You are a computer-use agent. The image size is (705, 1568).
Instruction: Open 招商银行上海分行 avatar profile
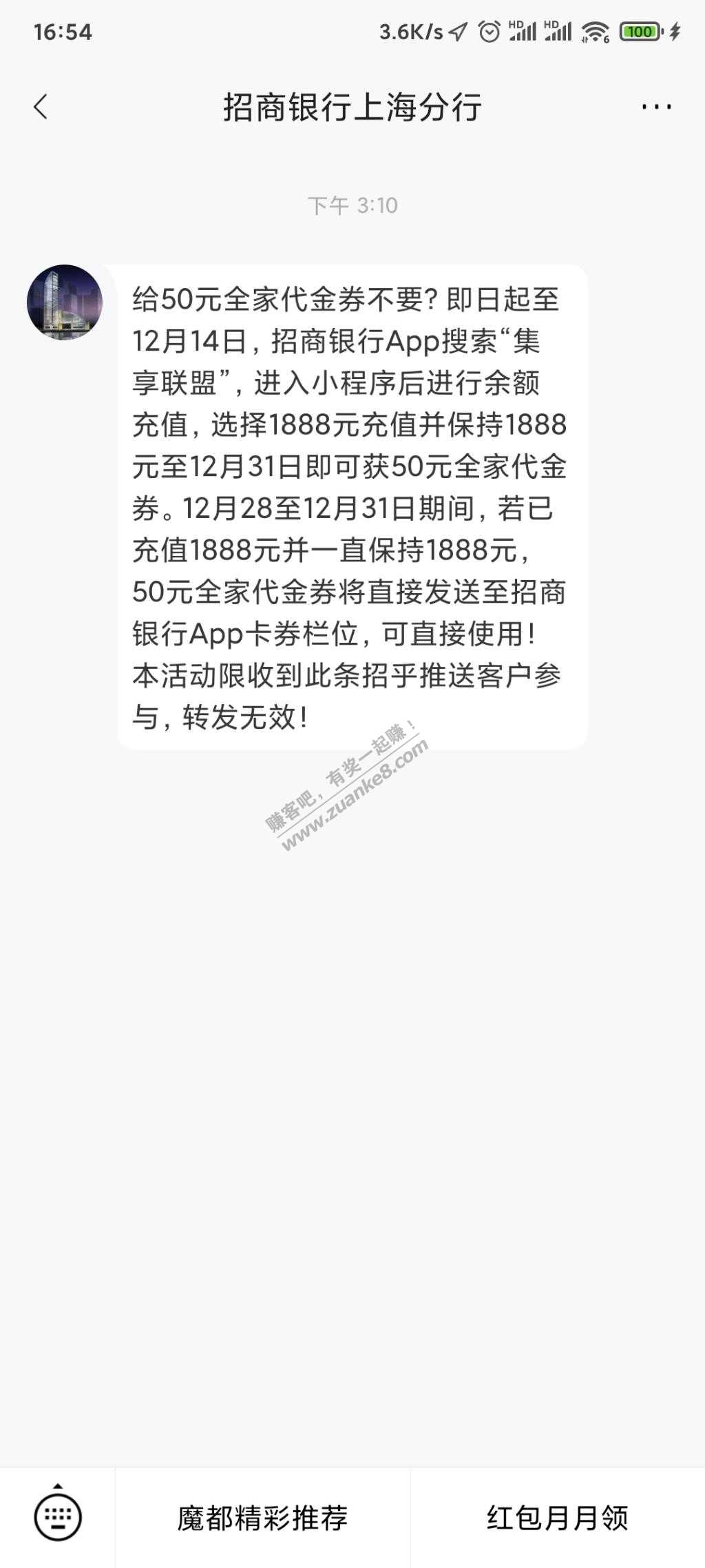[65, 302]
